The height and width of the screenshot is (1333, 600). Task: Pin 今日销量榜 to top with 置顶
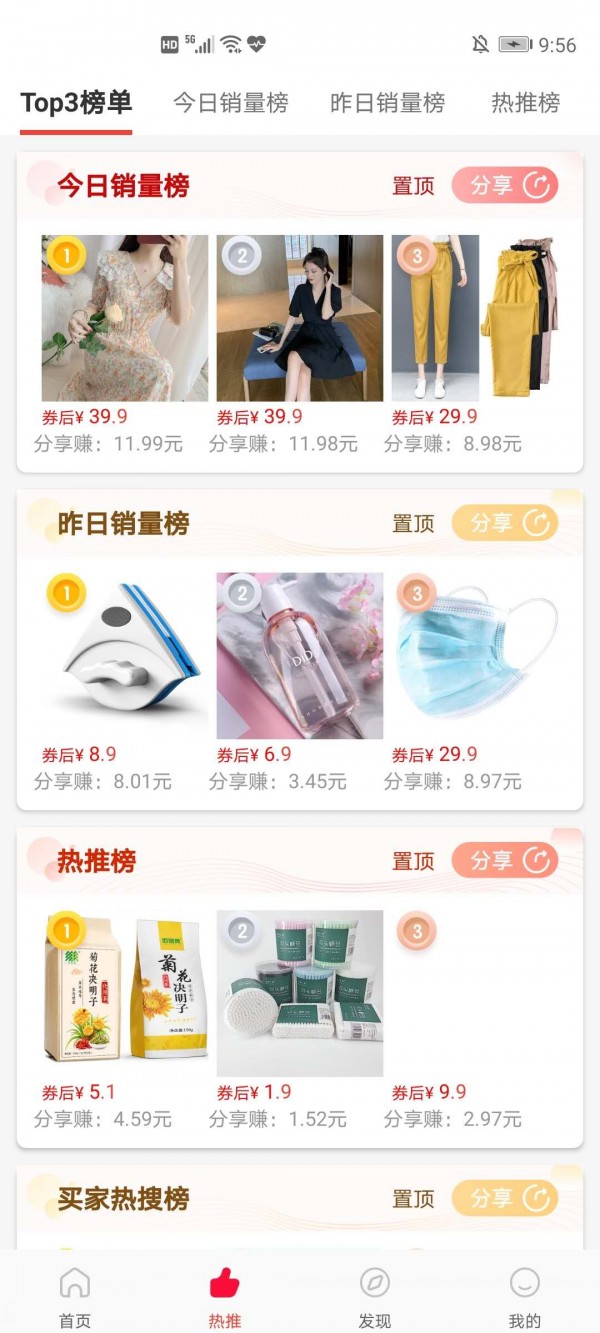413,186
